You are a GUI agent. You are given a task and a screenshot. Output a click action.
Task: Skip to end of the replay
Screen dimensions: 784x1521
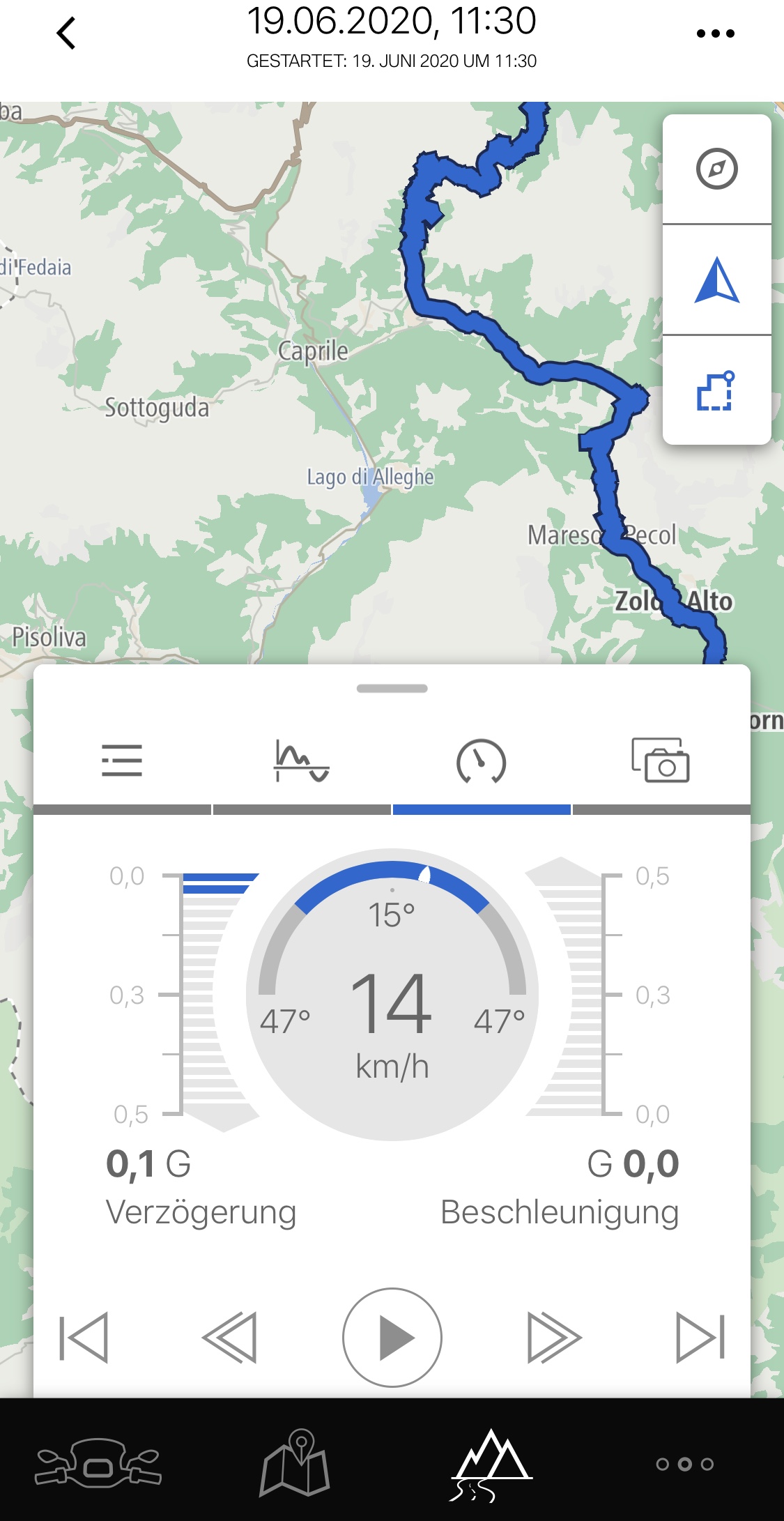point(700,1337)
